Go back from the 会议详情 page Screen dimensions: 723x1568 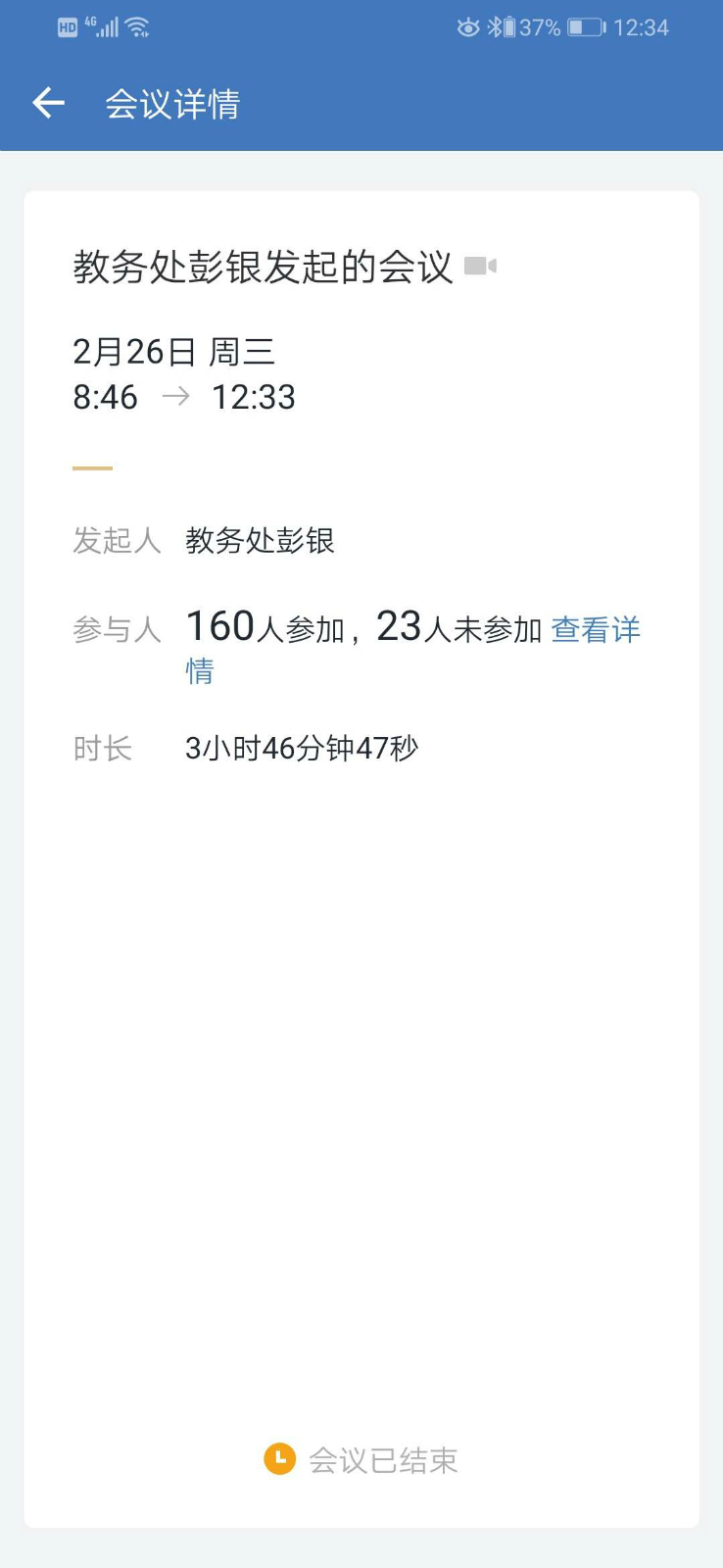[48, 103]
